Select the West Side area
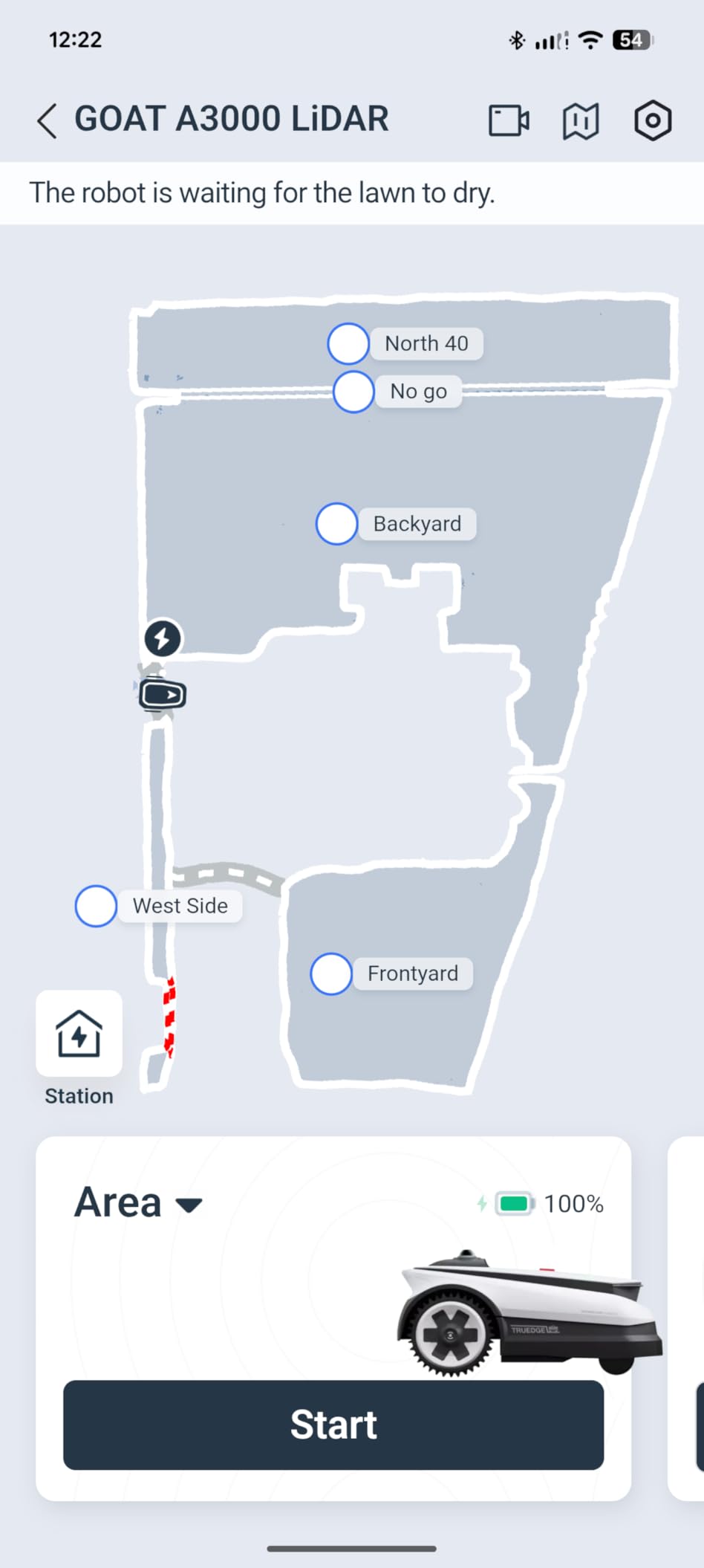Viewport: 704px width, 1568px height. pos(96,906)
